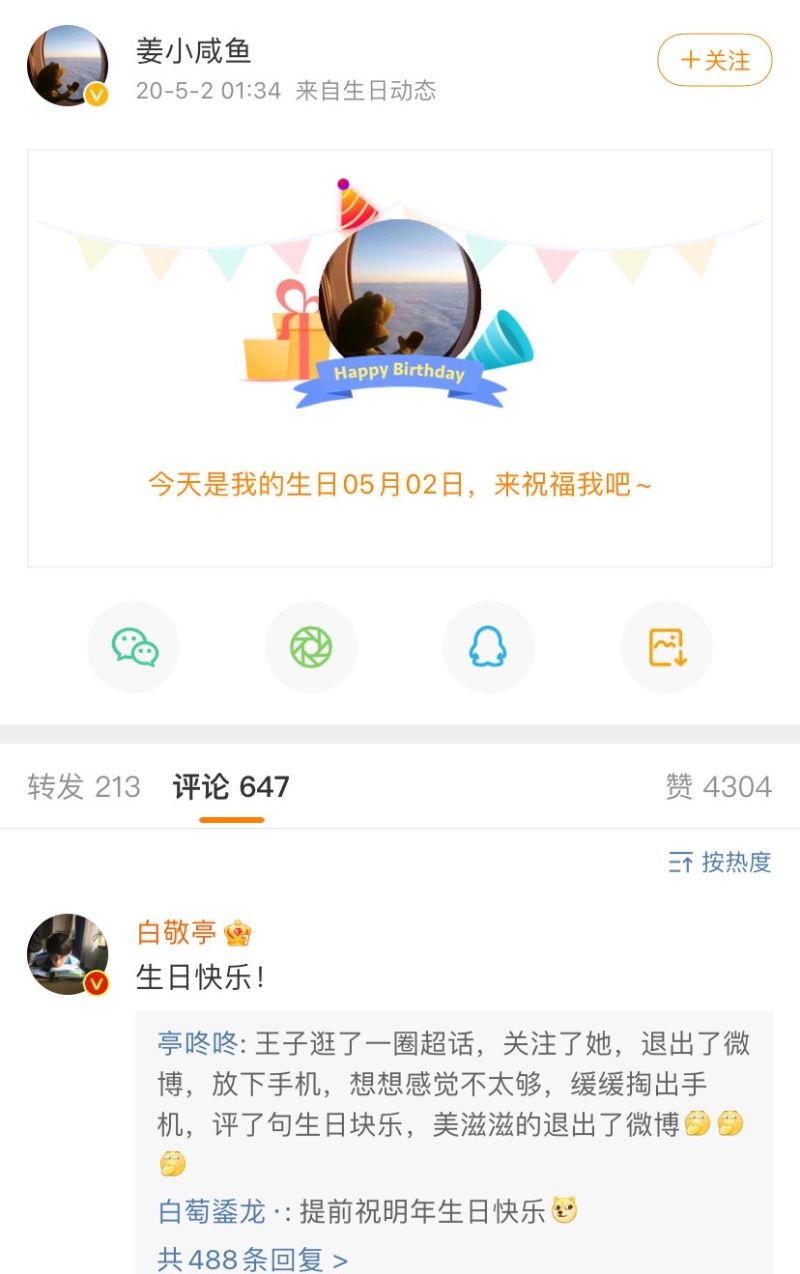This screenshot has width=800, height=1274.
Task: Open the birthday card post
Action: (x=399, y=358)
